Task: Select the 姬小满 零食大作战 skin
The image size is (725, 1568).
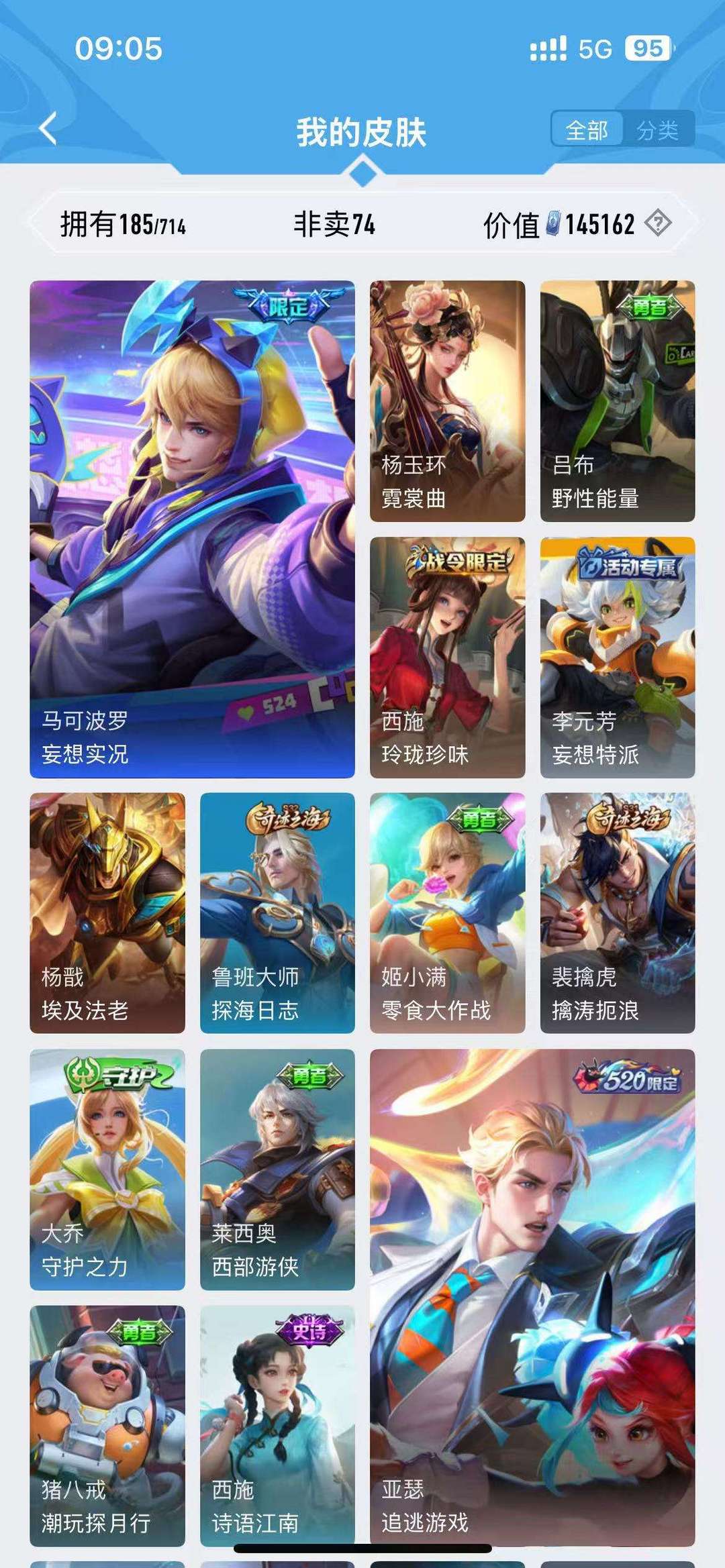Action: (447, 913)
